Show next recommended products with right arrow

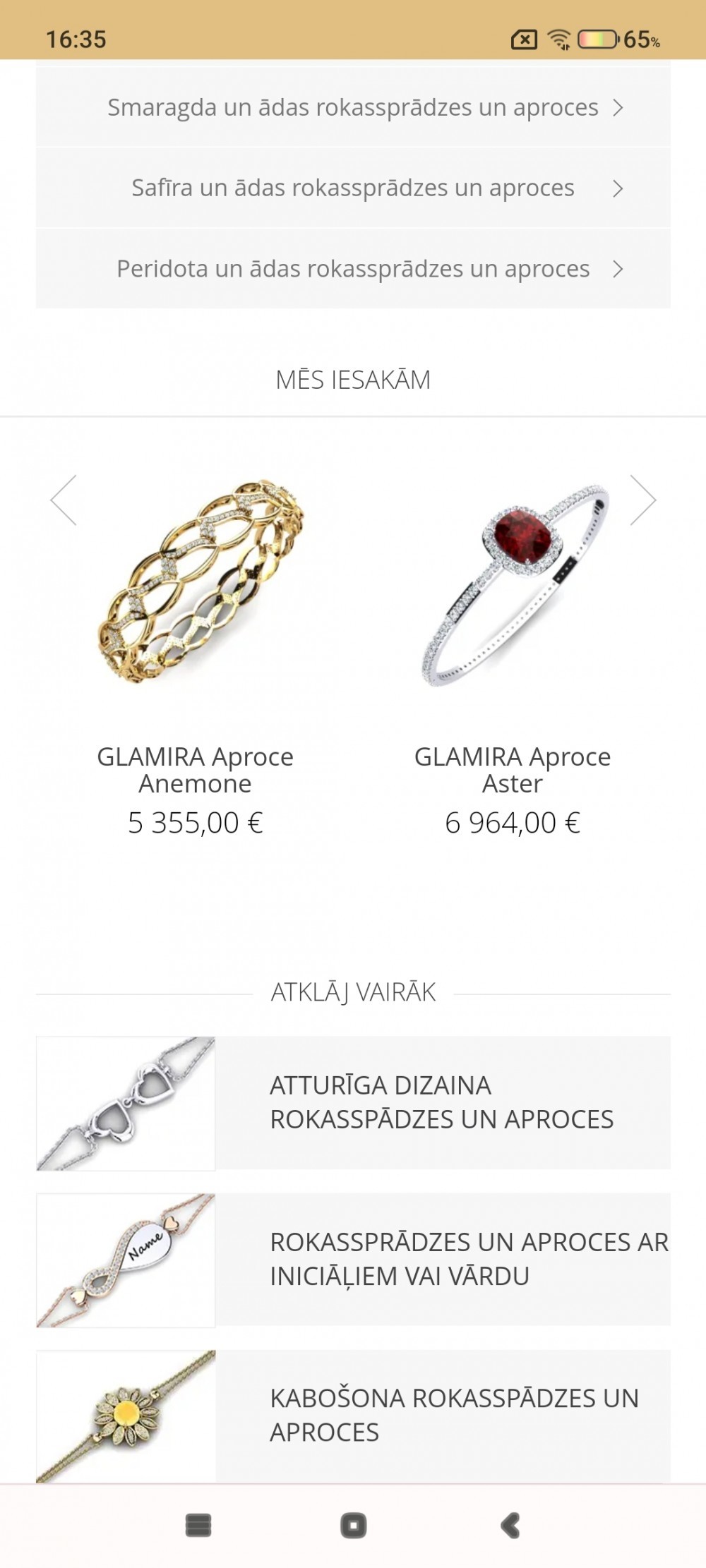tap(642, 500)
